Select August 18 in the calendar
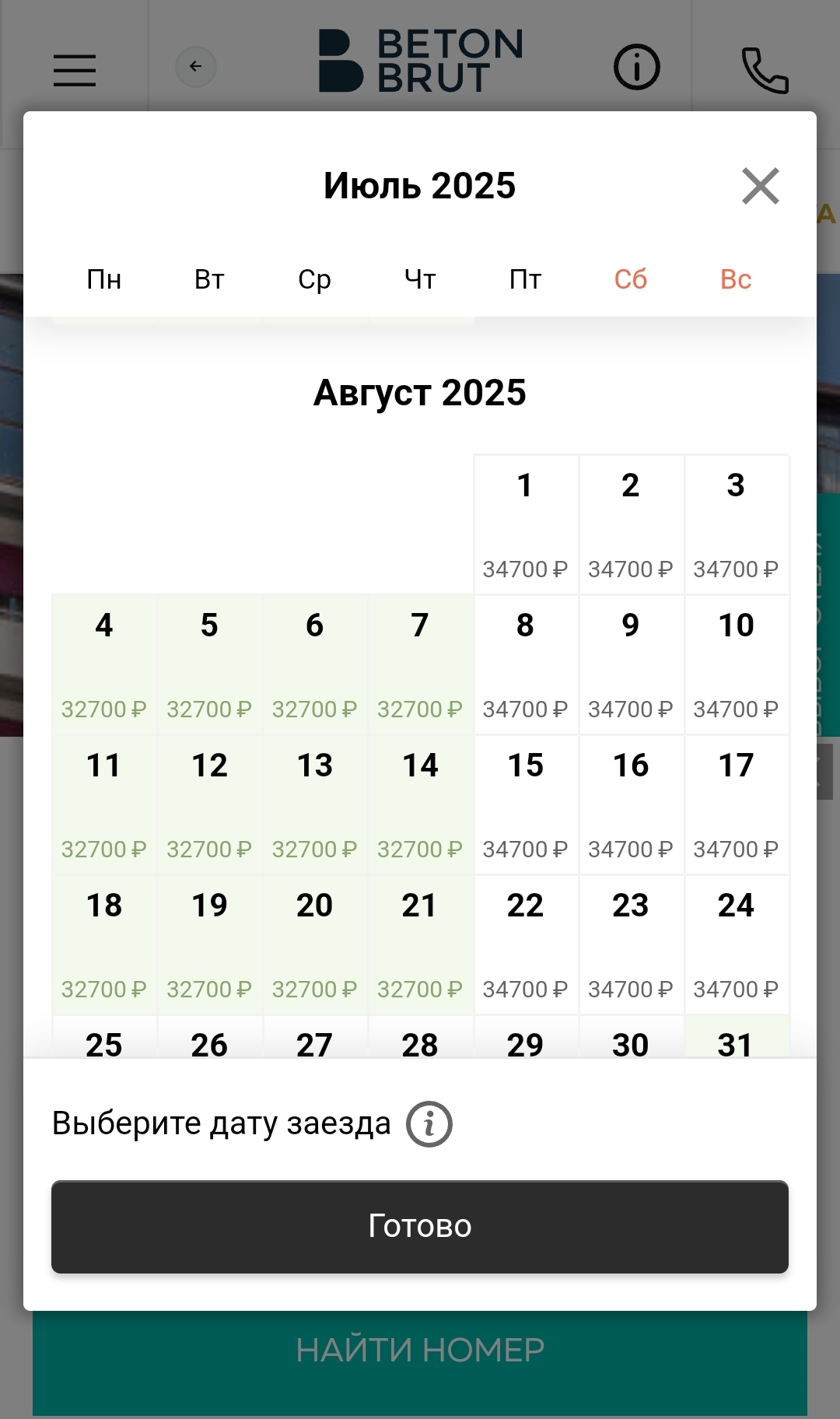The height and width of the screenshot is (1419, 840). click(104, 944)
